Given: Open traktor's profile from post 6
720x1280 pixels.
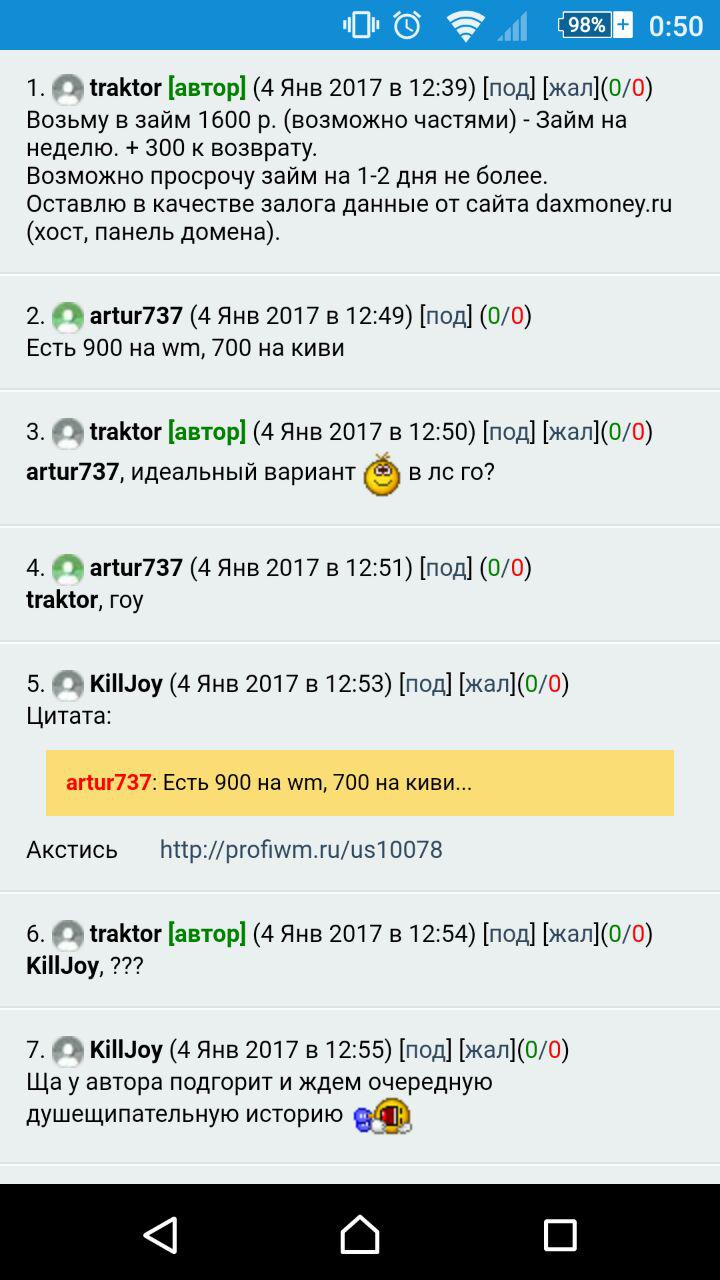Looking at the screenshot, I should point(125,934).
